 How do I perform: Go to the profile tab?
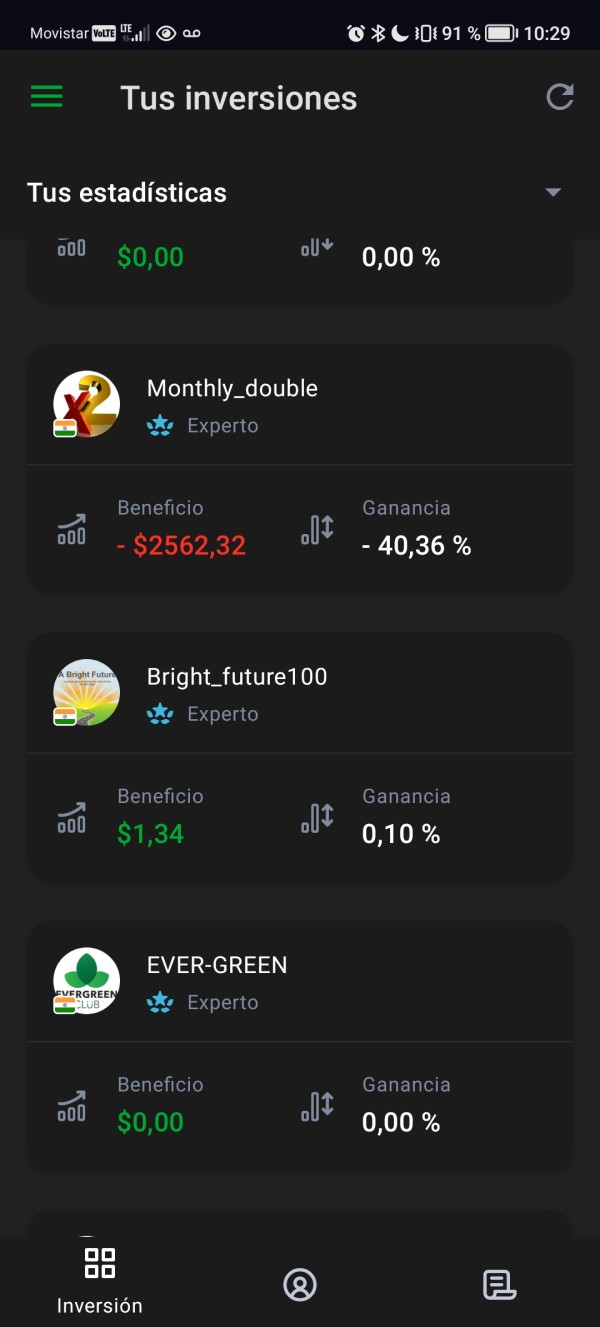click(299, 1284)
